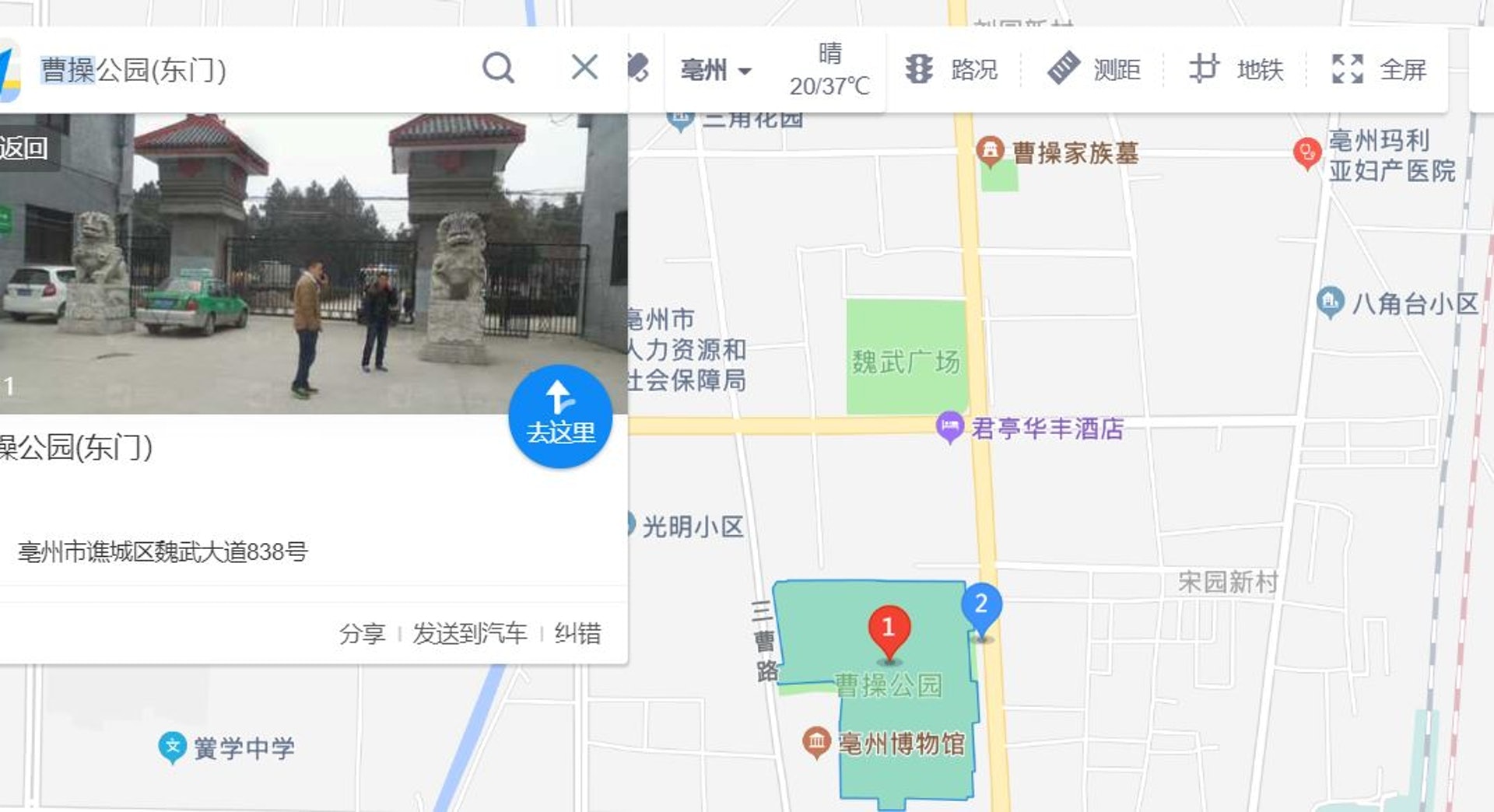The width and height of the screenshot is (1494, 812).
Task: Tap the 返回 back button
Action: 23,148
